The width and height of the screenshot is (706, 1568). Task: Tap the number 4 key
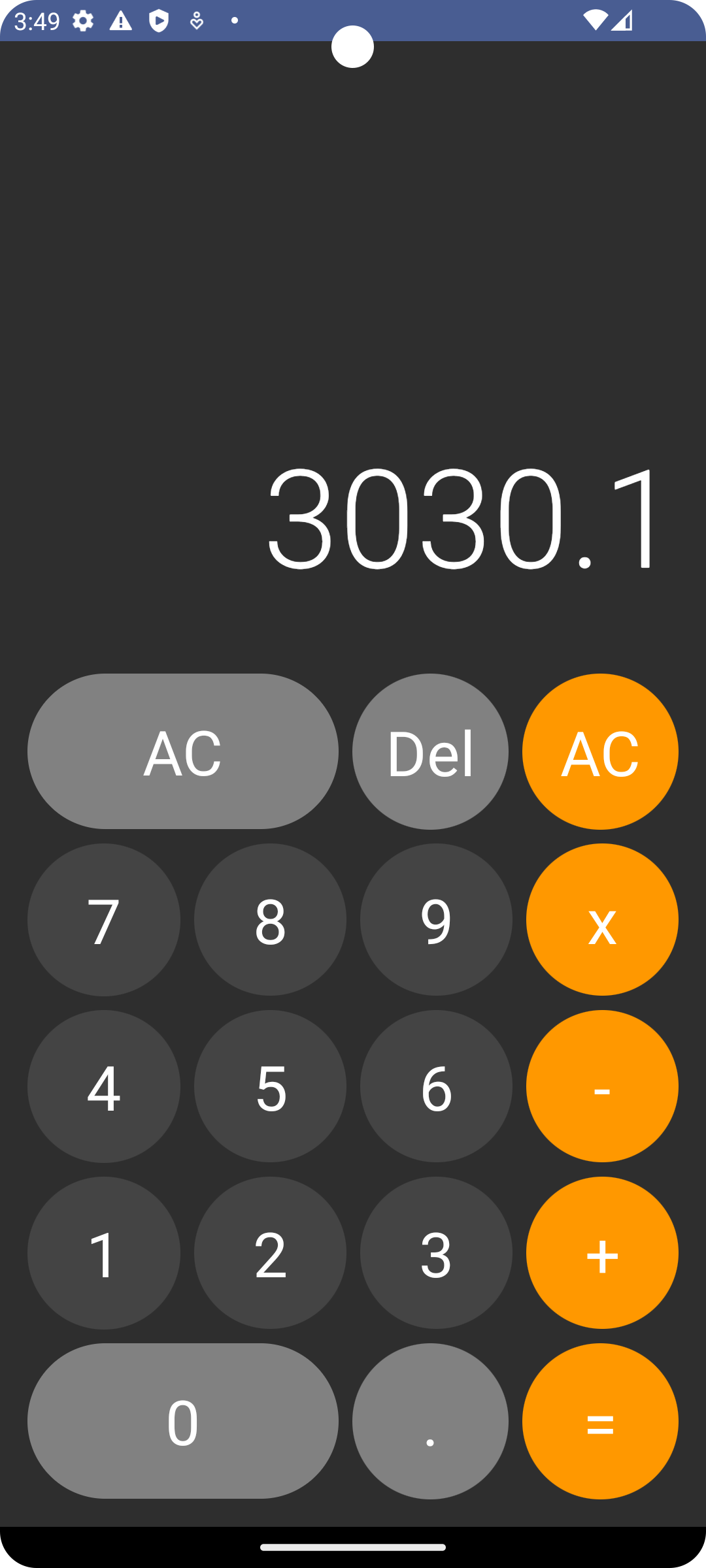105,1086
